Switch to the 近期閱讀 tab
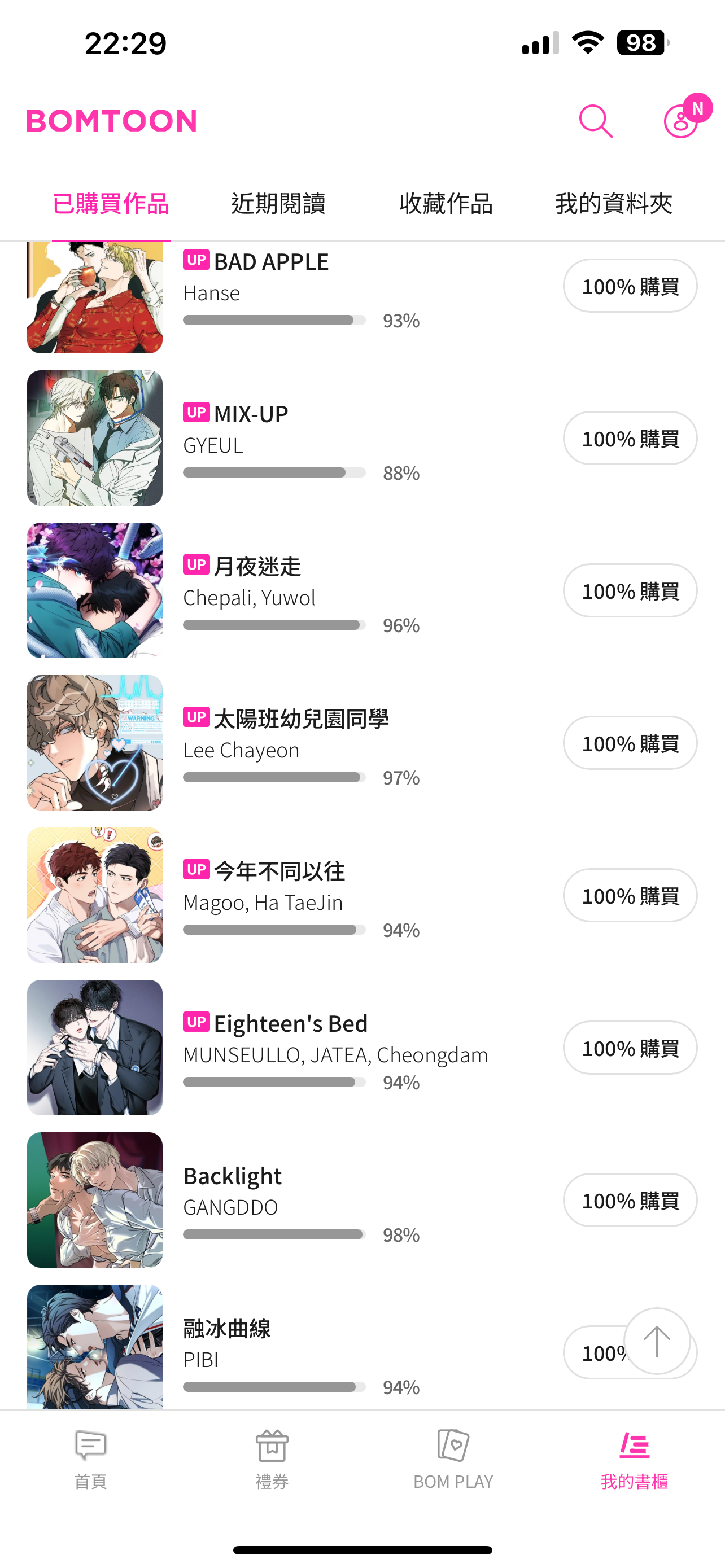This screenshot has height=1568, width=725. tap(278, 204)
